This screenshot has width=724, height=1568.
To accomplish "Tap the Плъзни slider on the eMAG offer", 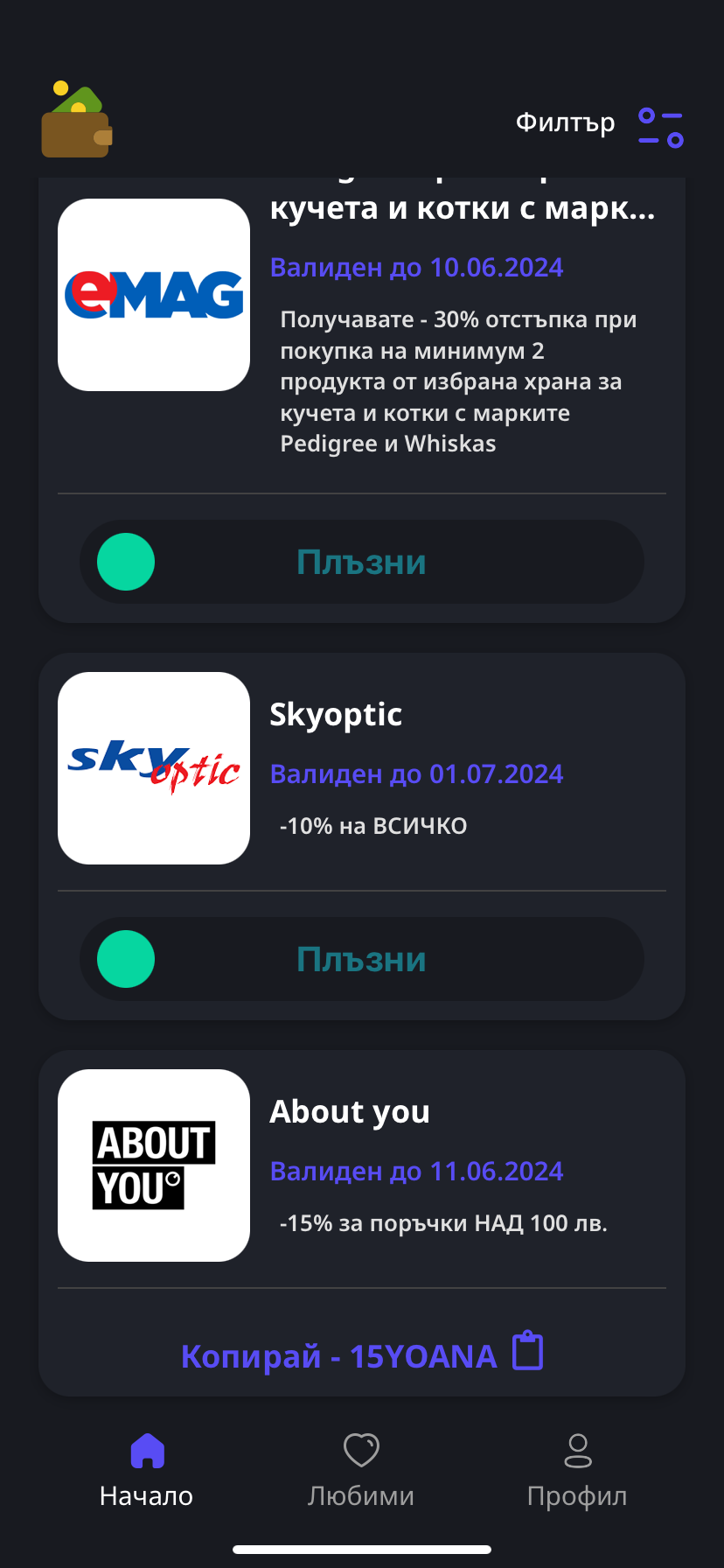I will pyautogui.click(x=126, y=562).
